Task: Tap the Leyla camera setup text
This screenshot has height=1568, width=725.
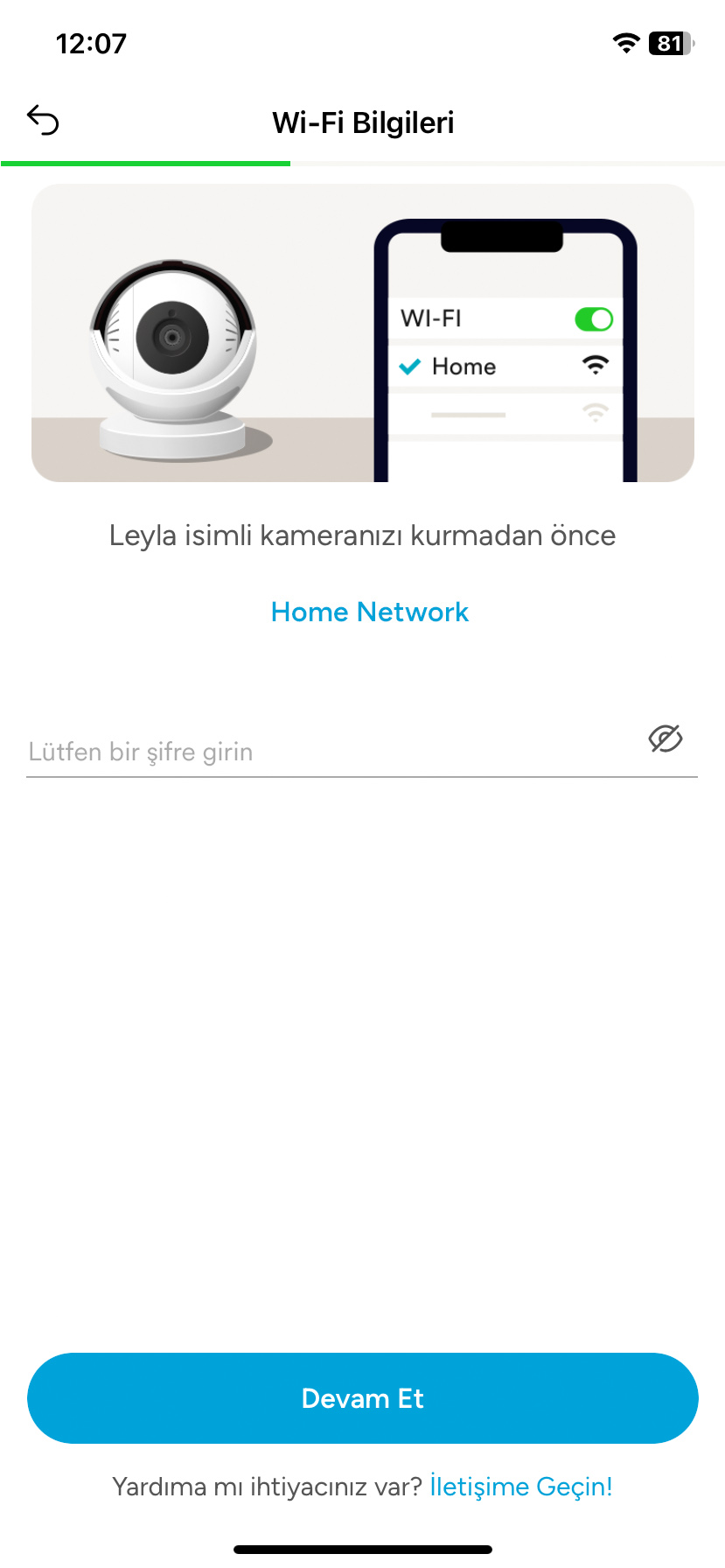Action: (362, 535)
